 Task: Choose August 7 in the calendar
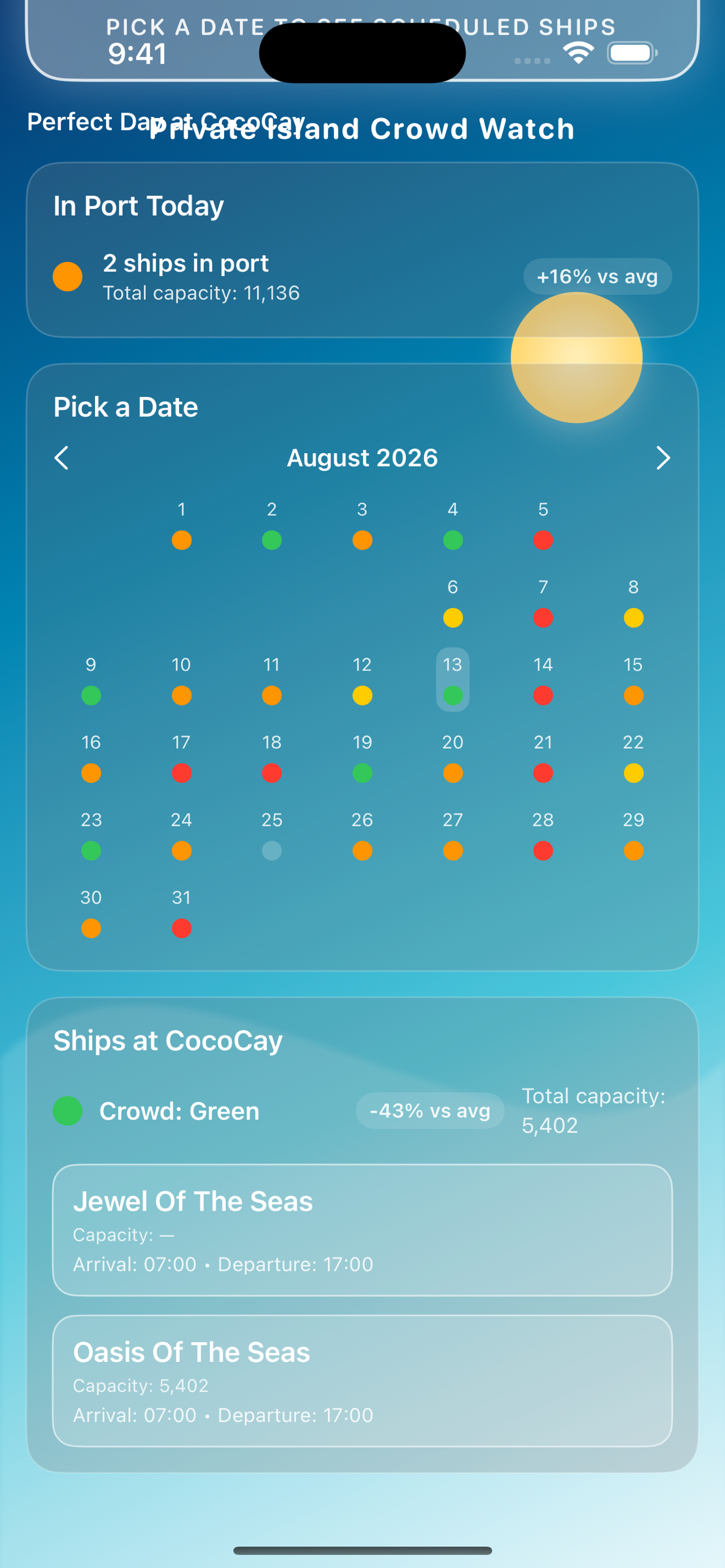(x=543, y=602)
